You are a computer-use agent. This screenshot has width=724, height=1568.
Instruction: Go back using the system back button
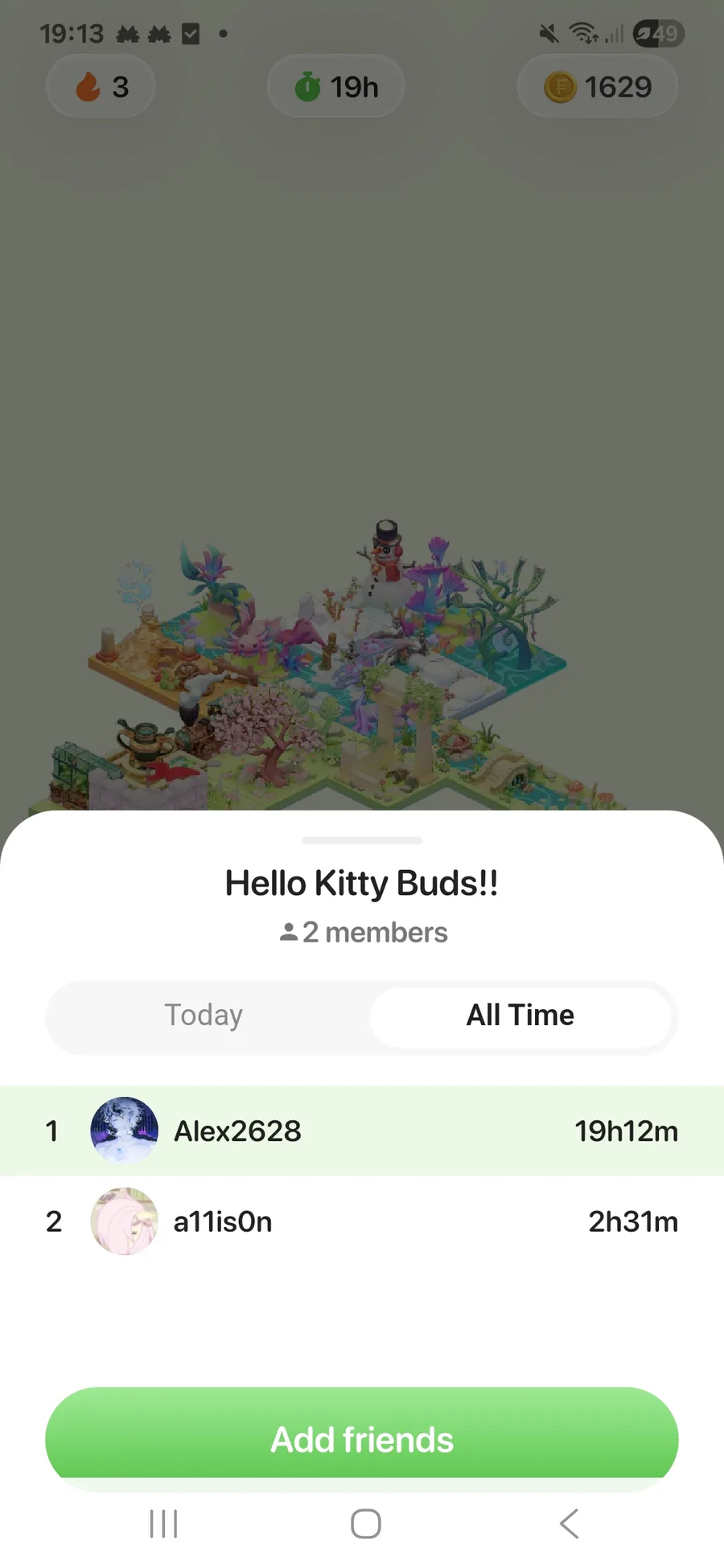pos(569,1523)
